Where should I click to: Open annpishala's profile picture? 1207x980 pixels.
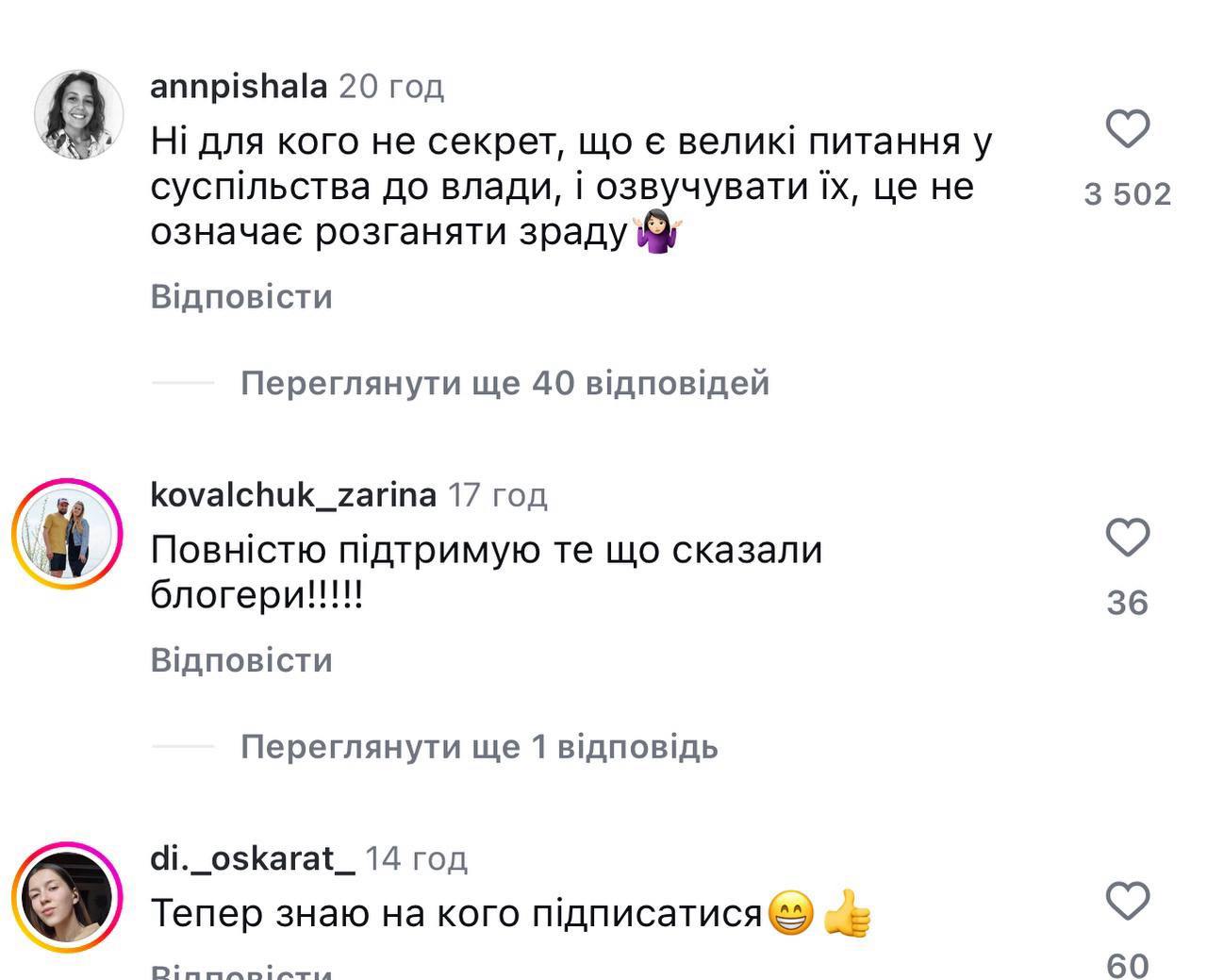coord(79,114)
